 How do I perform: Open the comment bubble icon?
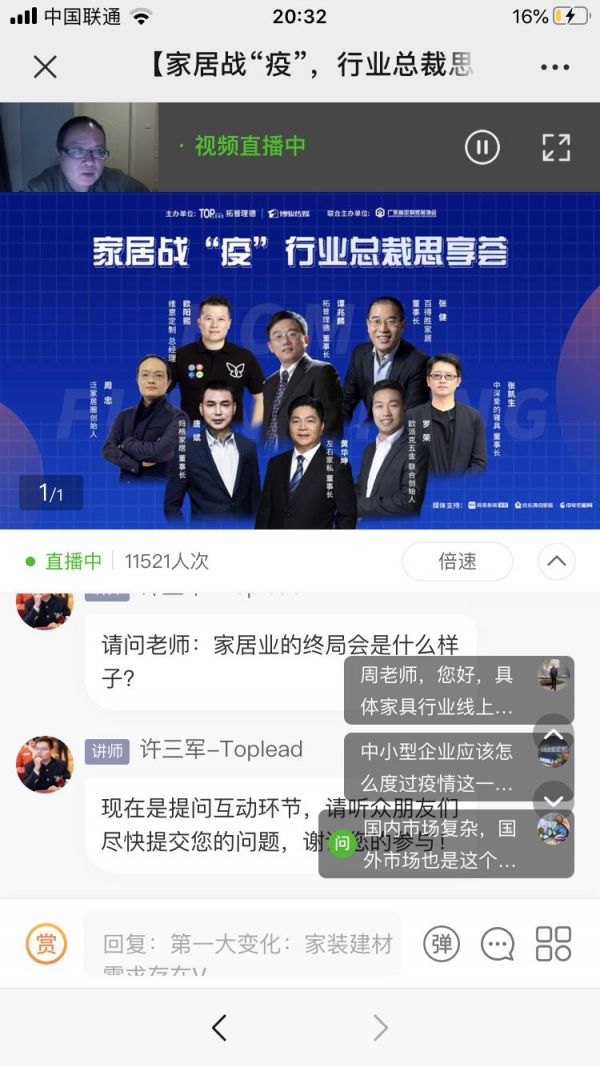pyautogui.click(x=497, y=943)
